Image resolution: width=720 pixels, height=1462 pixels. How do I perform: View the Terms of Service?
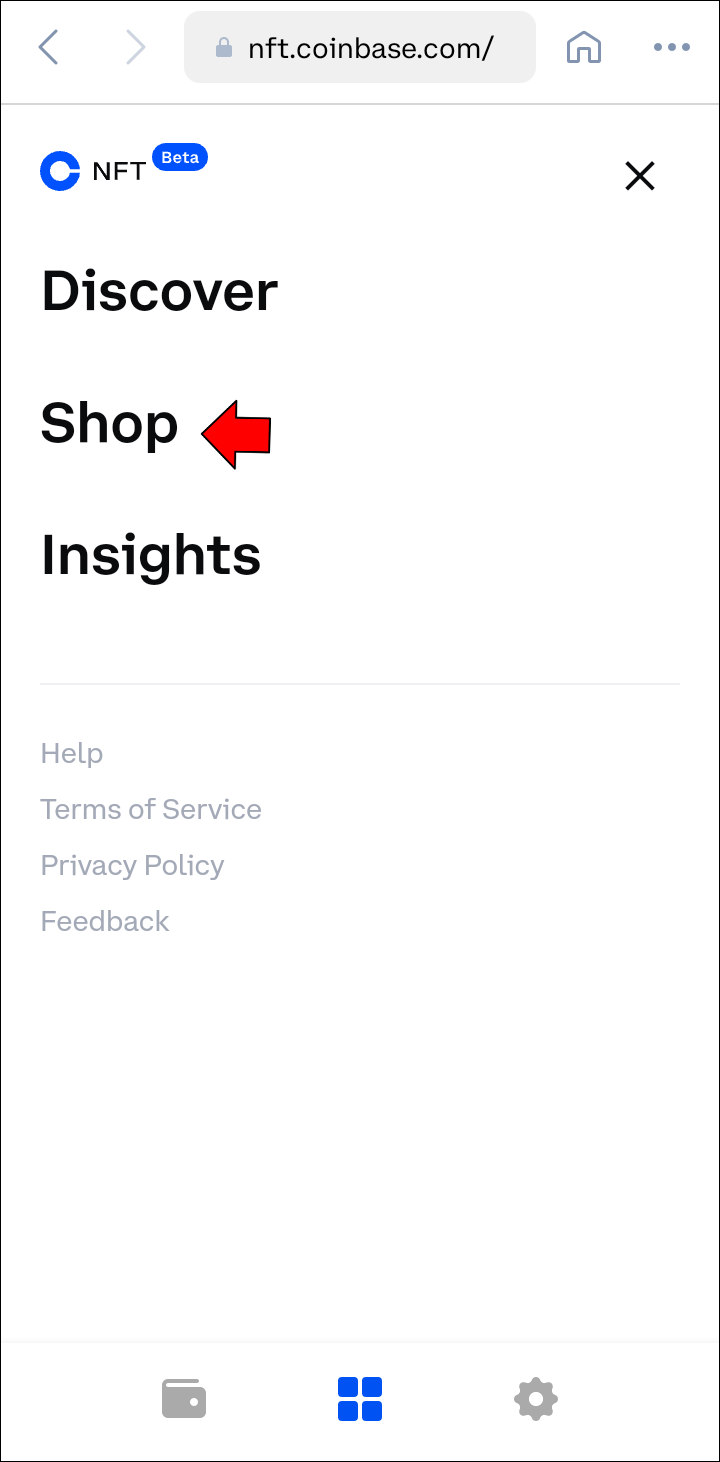pos(151,809)
